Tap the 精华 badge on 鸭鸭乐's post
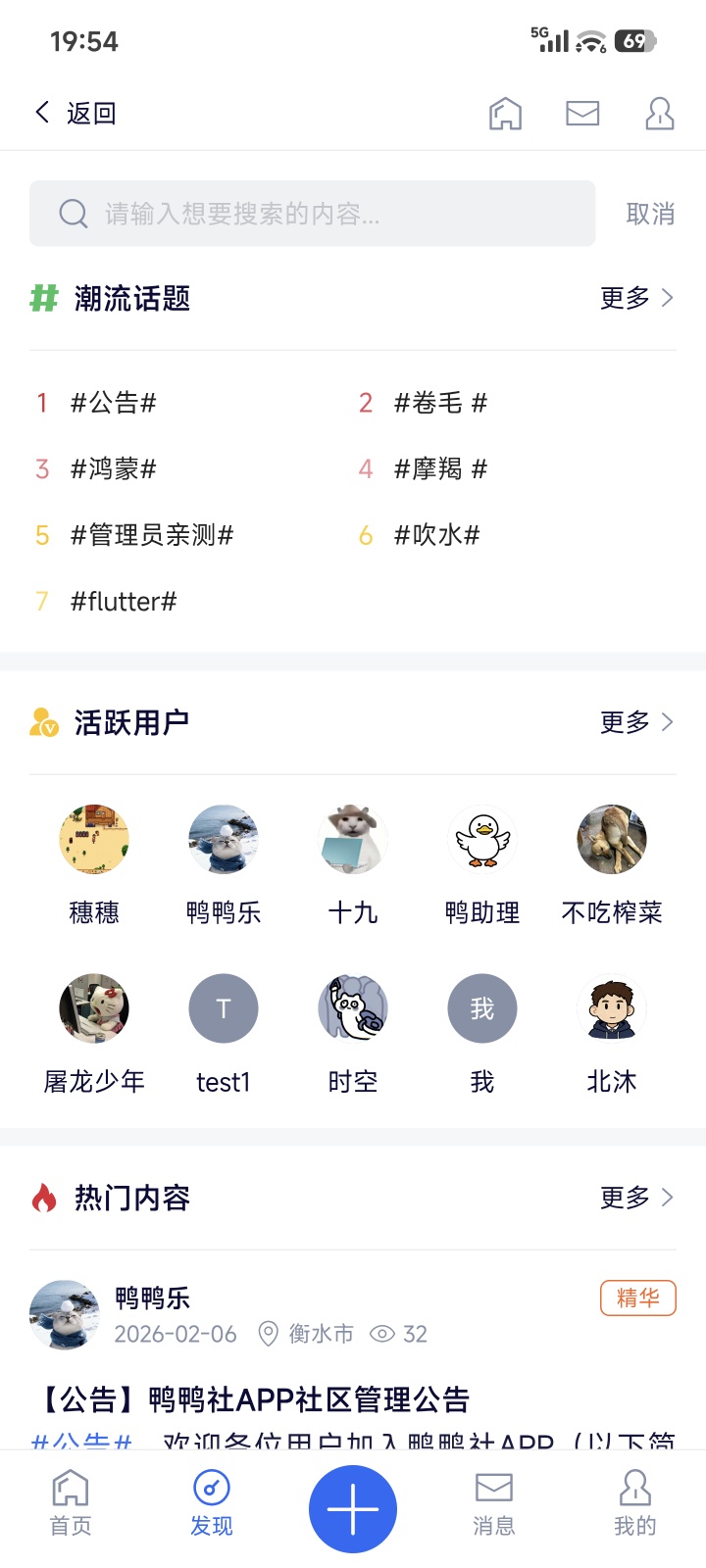Image resolution: width=706 pixels, height=1568 pixels. pos(637,1298)
